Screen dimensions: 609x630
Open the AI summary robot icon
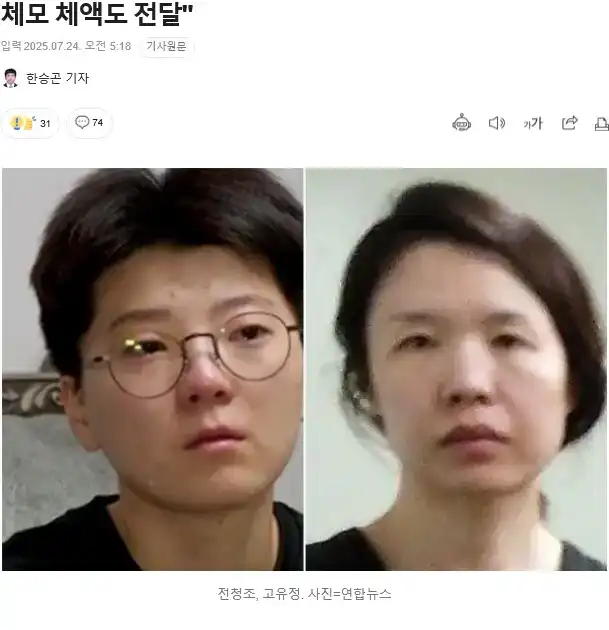[461, 123]
